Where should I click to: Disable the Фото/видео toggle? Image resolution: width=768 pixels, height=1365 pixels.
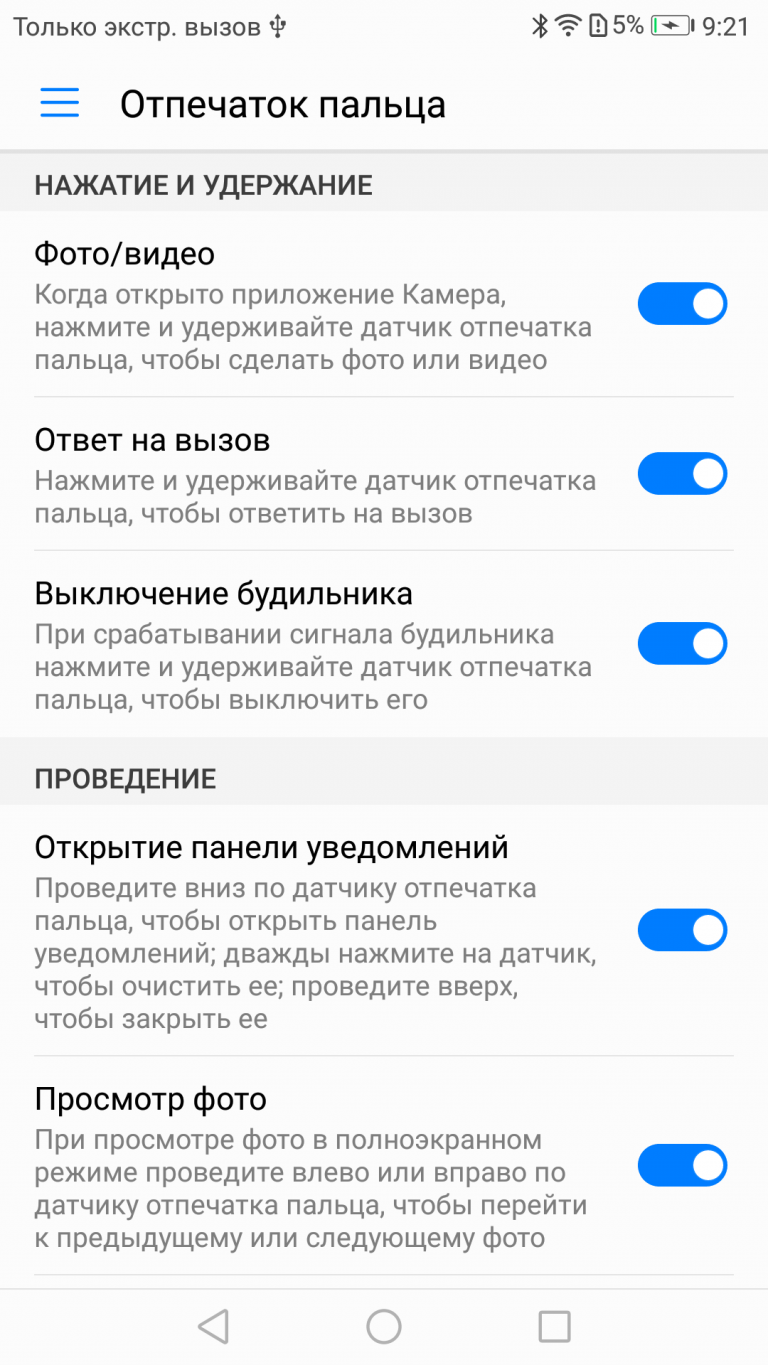[683, 304]
